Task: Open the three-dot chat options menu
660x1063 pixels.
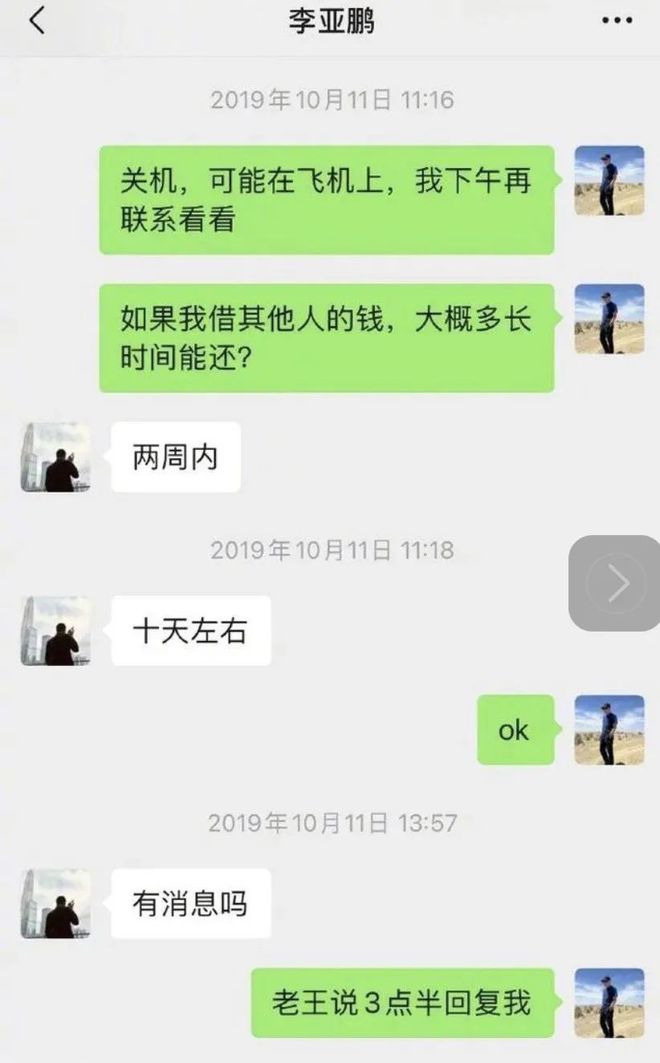Action: pos(617,21)
